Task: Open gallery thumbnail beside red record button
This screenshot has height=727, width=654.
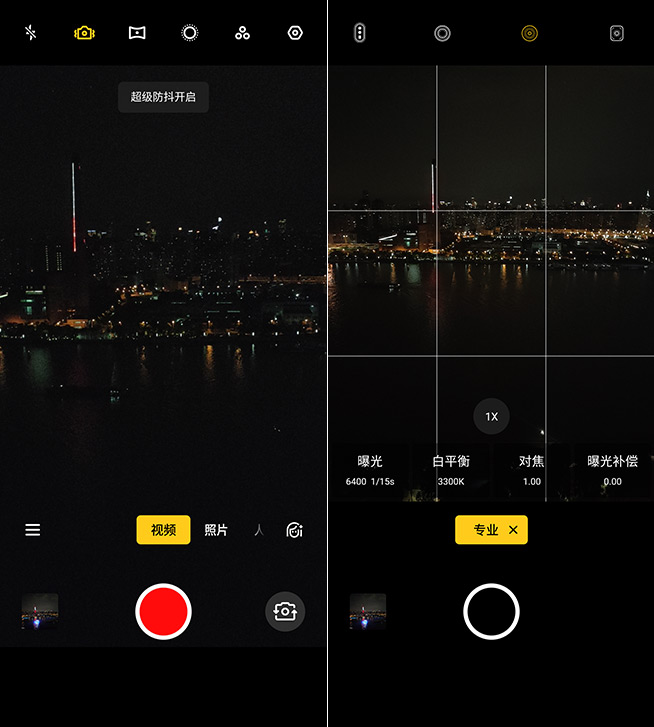Action: point(40,611)
